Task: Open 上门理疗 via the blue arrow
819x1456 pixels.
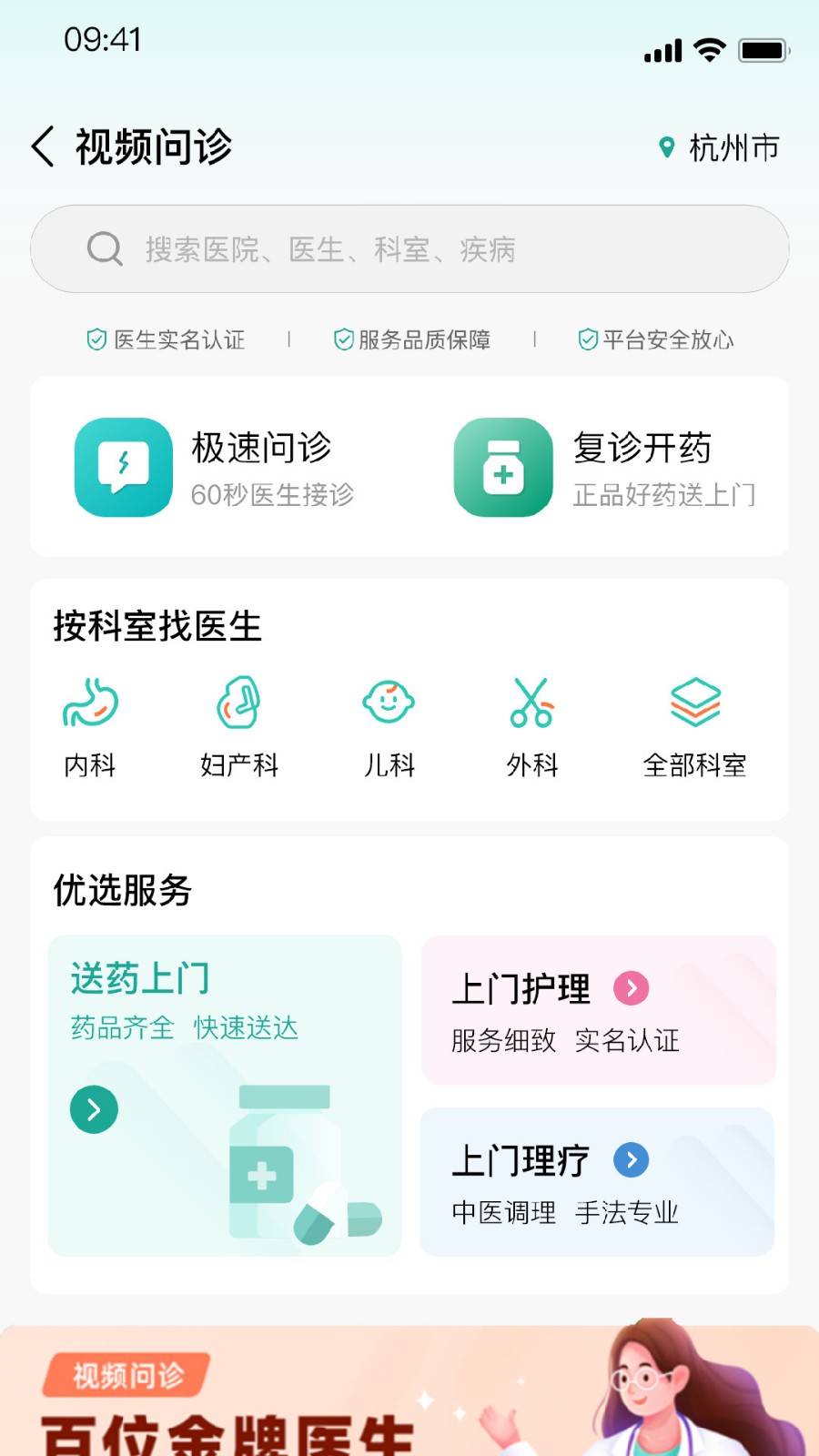Action: pos(631,1159)
